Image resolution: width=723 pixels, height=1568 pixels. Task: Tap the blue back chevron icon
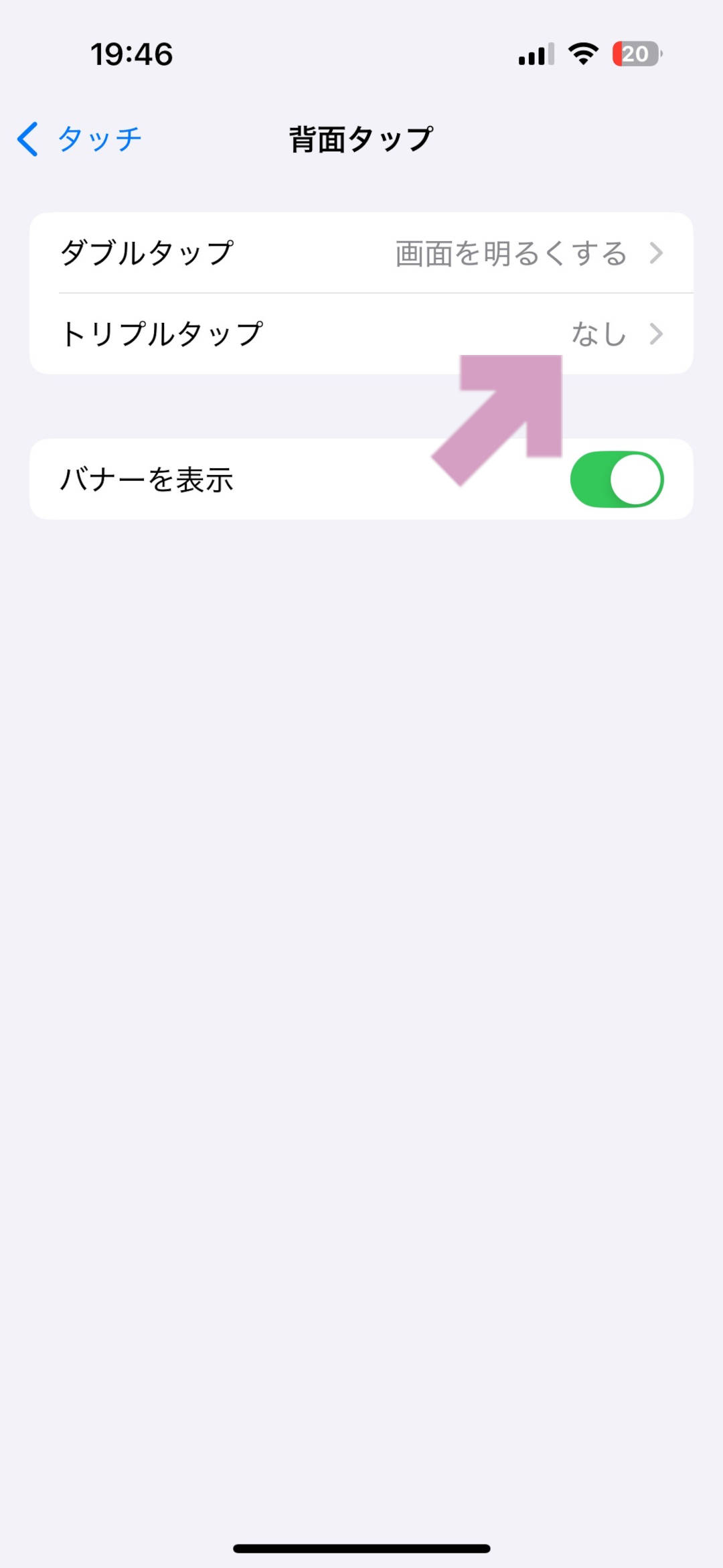[x=26, y=139]
